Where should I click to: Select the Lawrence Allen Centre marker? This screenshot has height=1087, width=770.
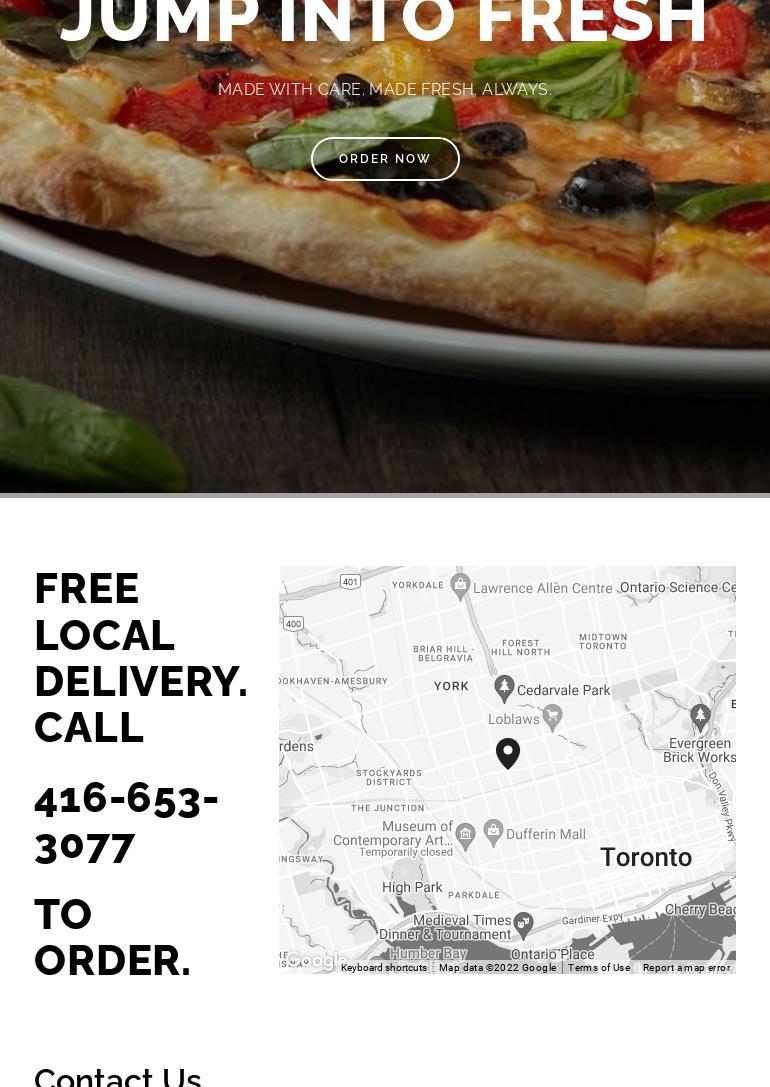coord(461,585)
